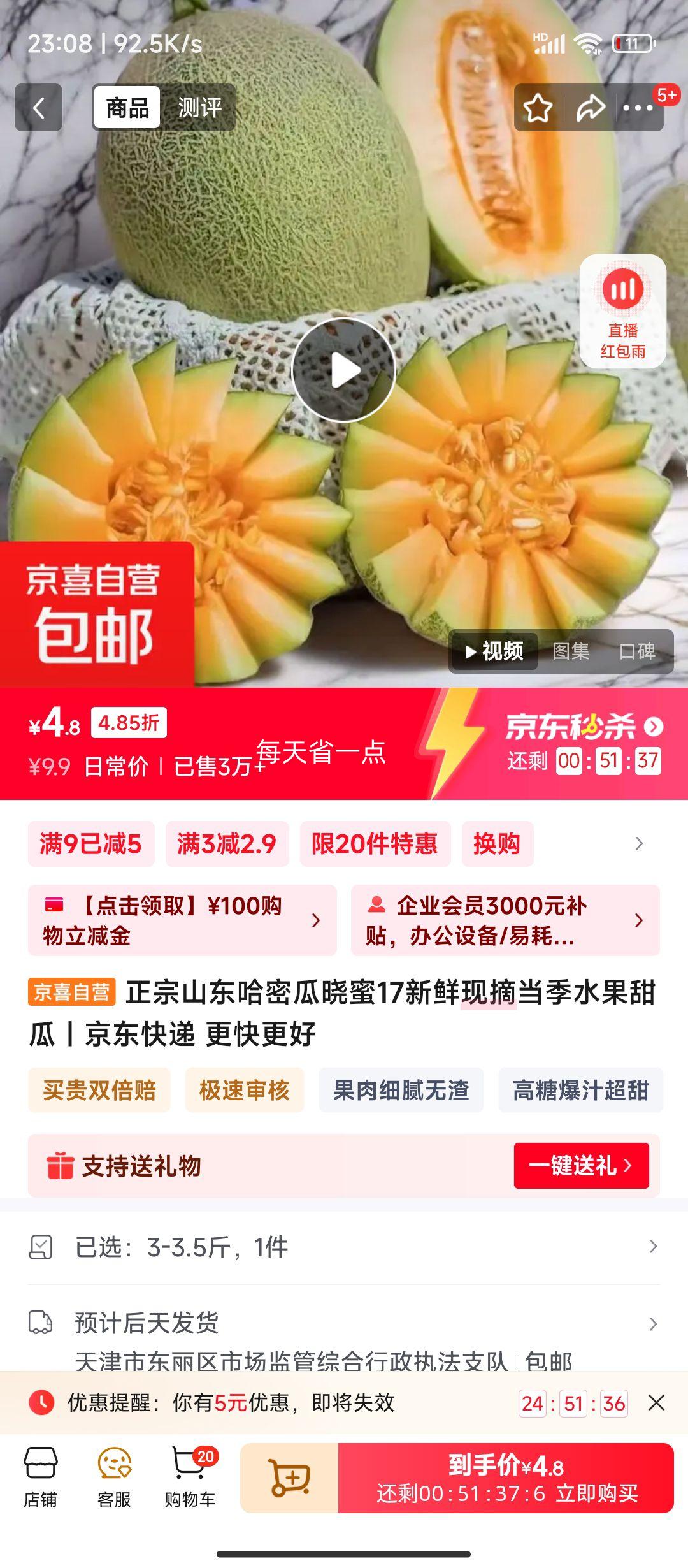Screen dimensions: 688x1568
Task: Expand the promotions row with 满9已减5
Action: point(639,844)
